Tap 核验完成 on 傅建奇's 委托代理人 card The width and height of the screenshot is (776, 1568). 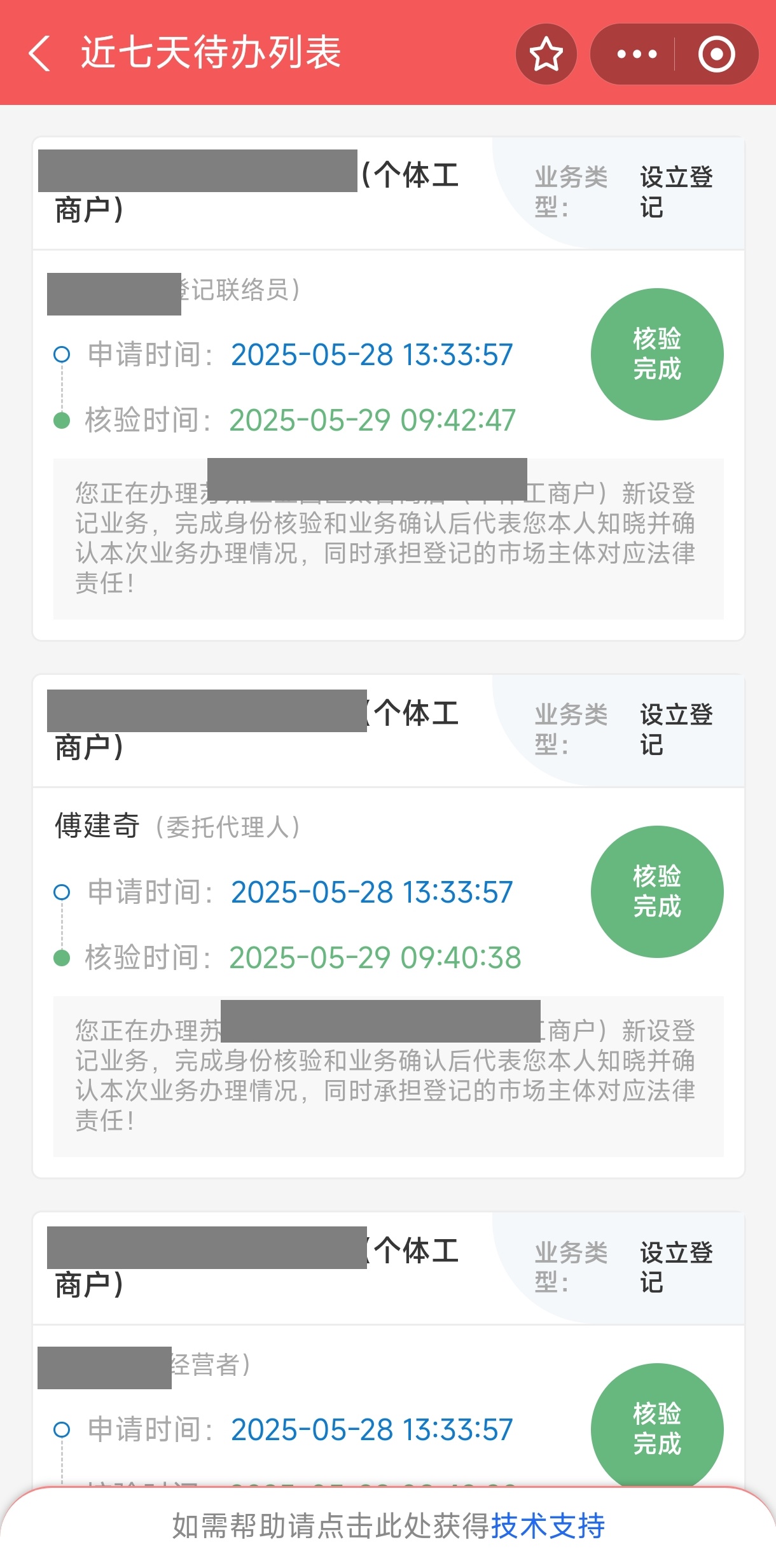[657, 892]
